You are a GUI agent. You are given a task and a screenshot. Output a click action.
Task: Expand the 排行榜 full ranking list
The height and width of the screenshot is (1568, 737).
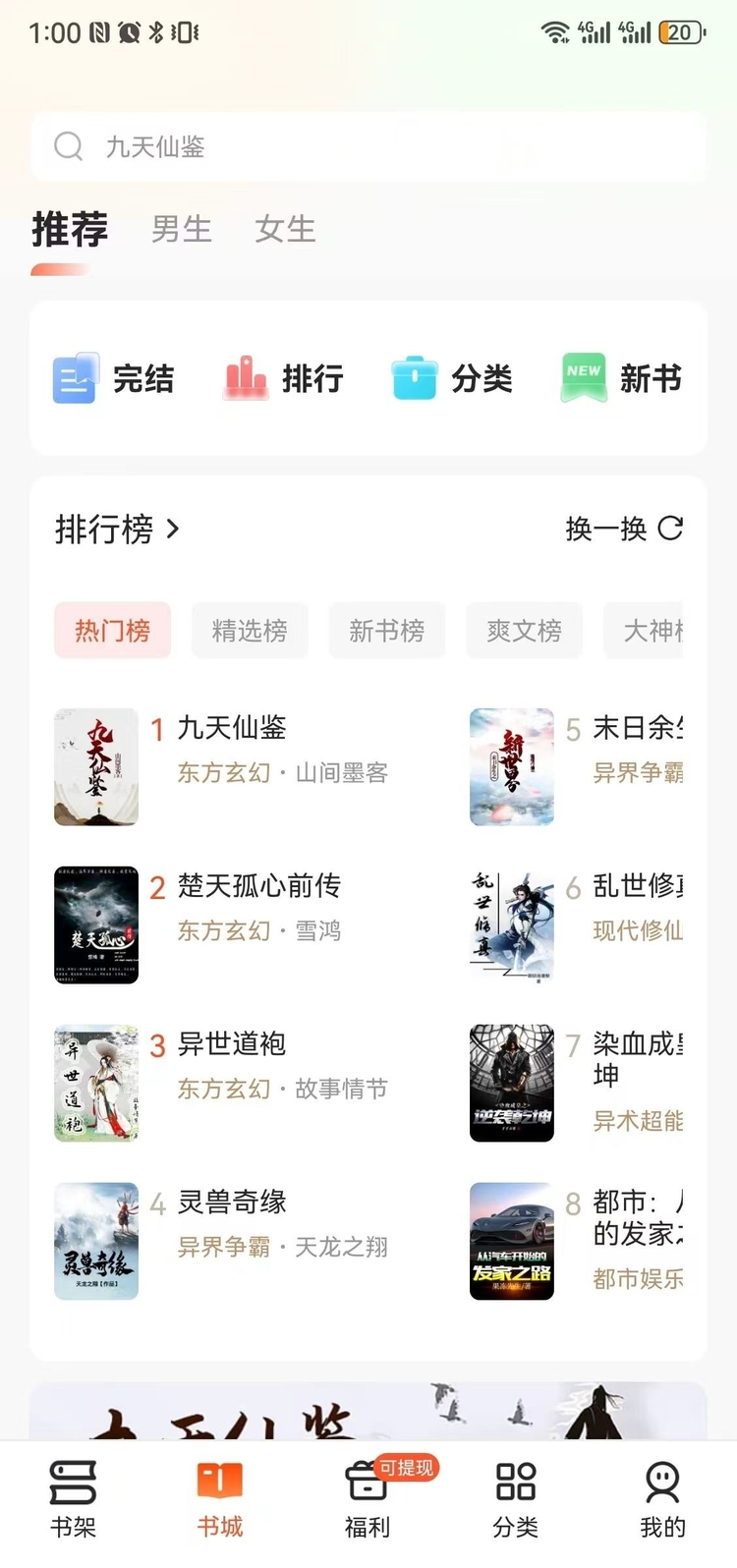pyautogui.click(x=118, y=530)
